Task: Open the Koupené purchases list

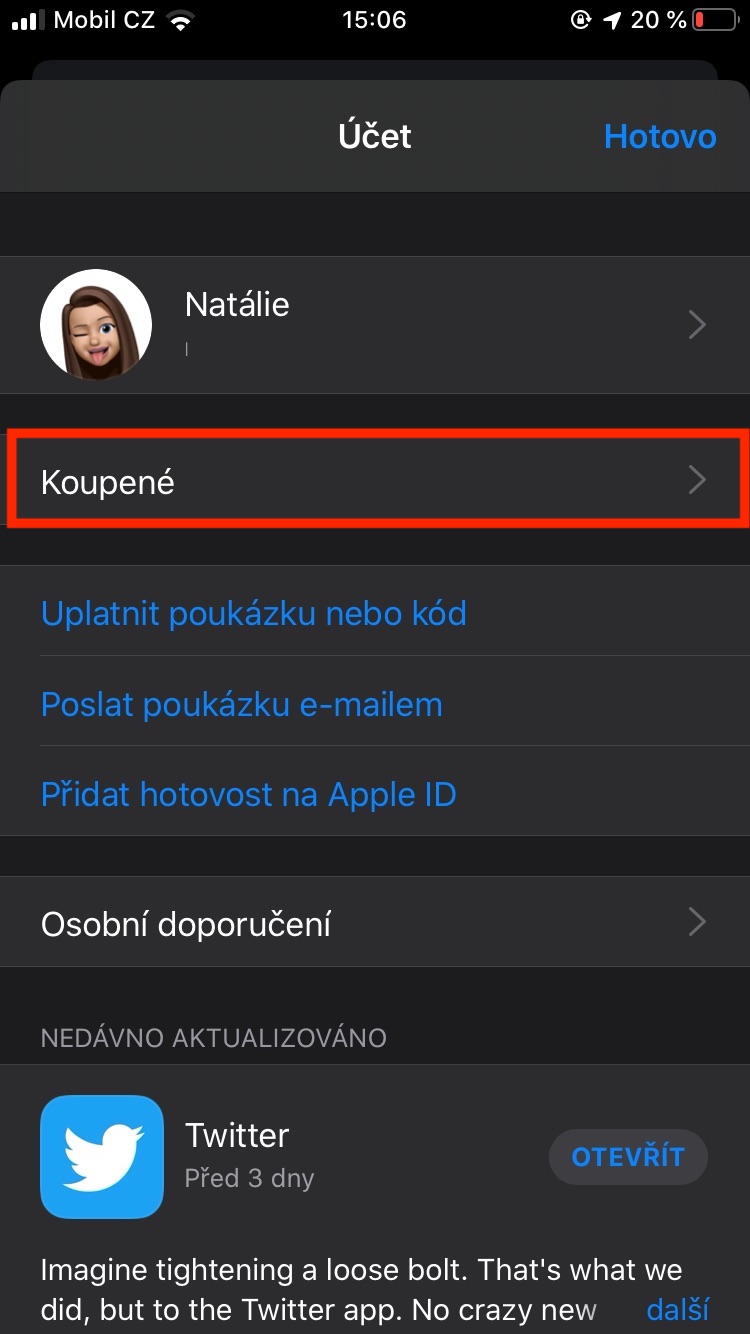Action: click(x=374, y=481)
